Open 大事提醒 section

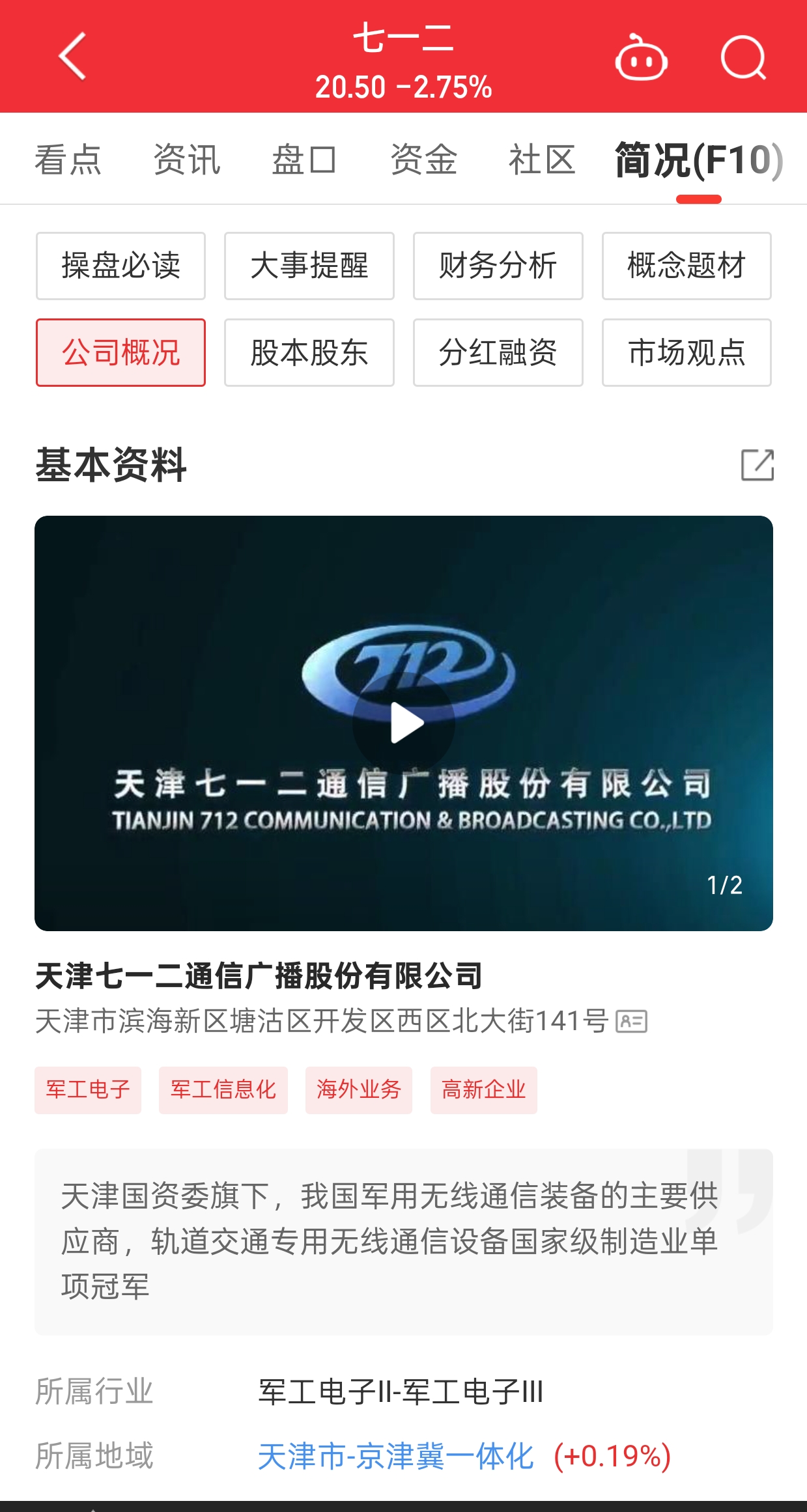tap(309, 266)
